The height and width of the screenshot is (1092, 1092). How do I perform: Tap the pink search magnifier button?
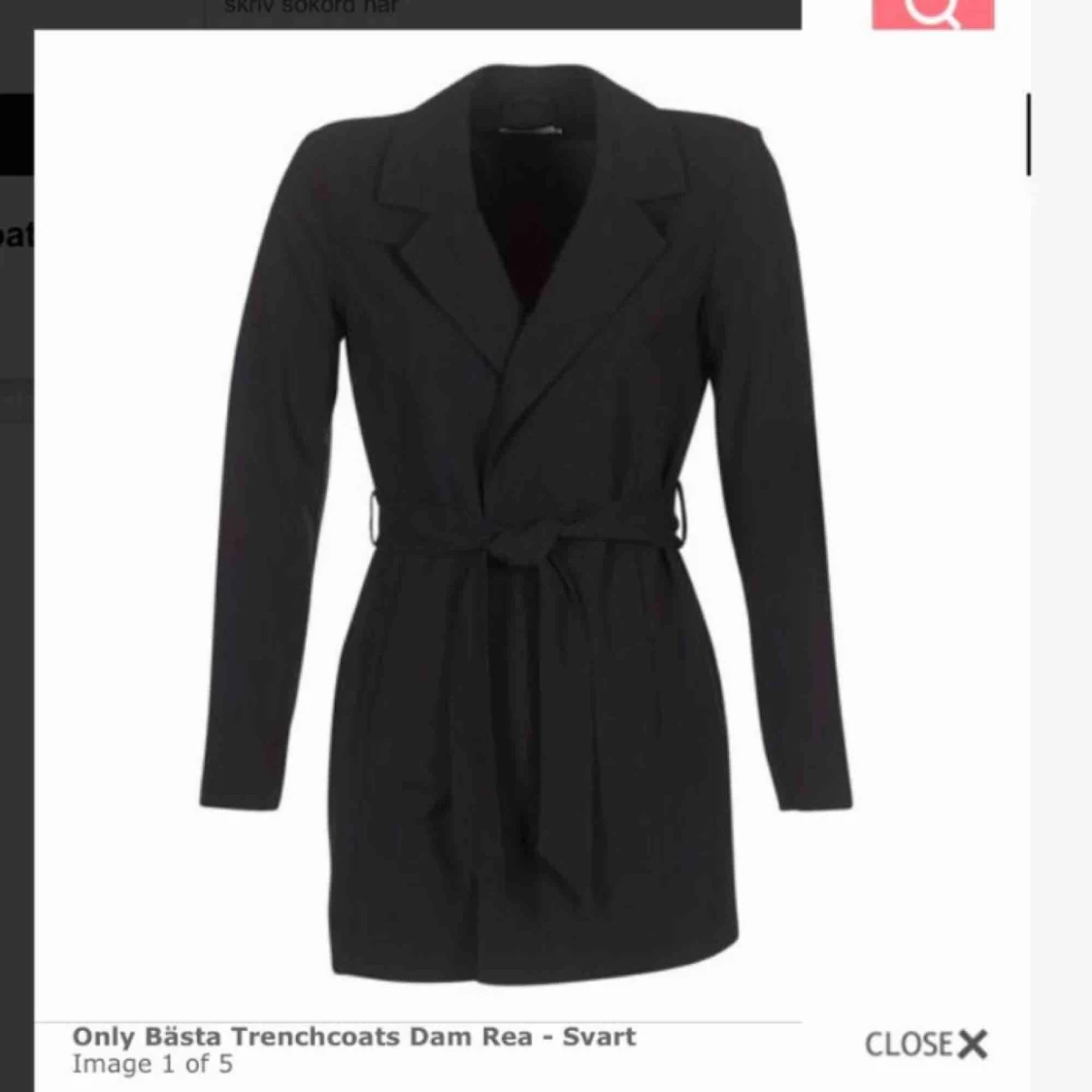tap(932, 13)
